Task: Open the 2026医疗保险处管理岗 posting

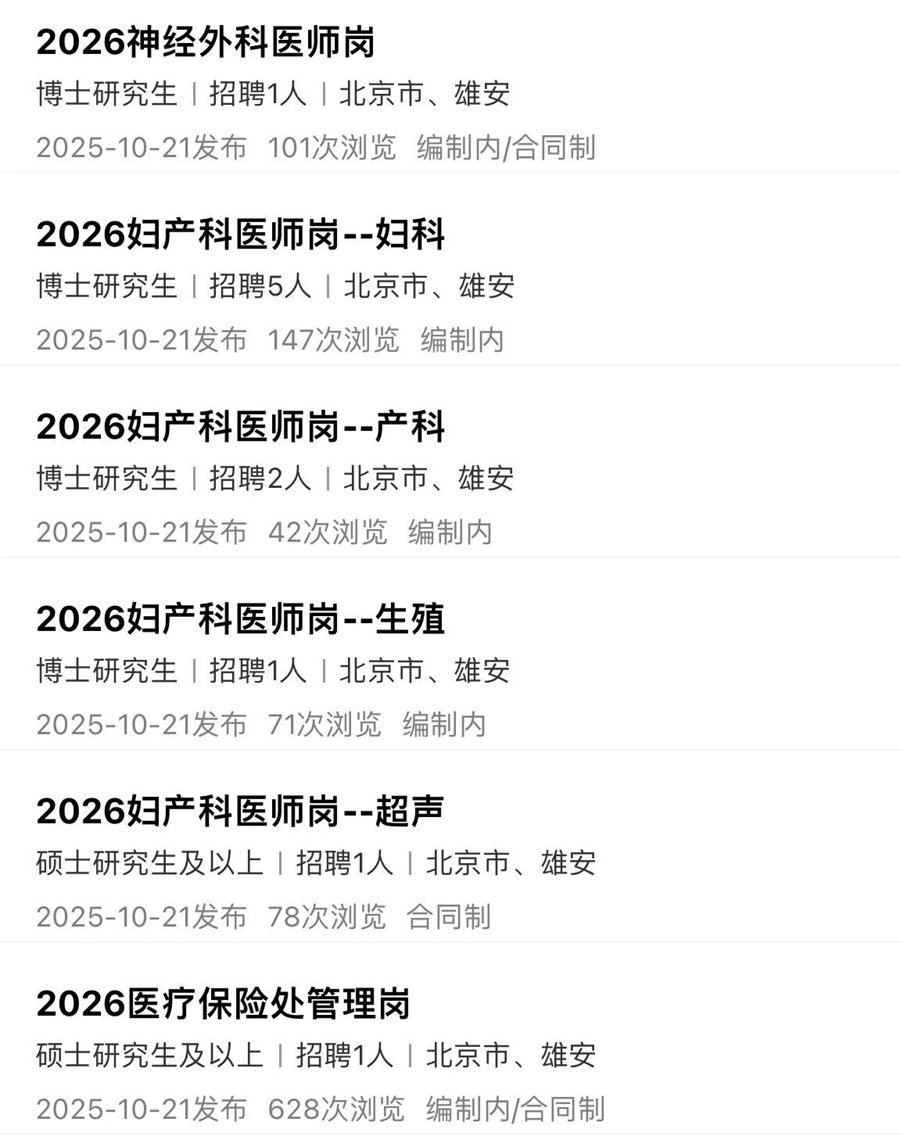Action: pos(223,1003)
